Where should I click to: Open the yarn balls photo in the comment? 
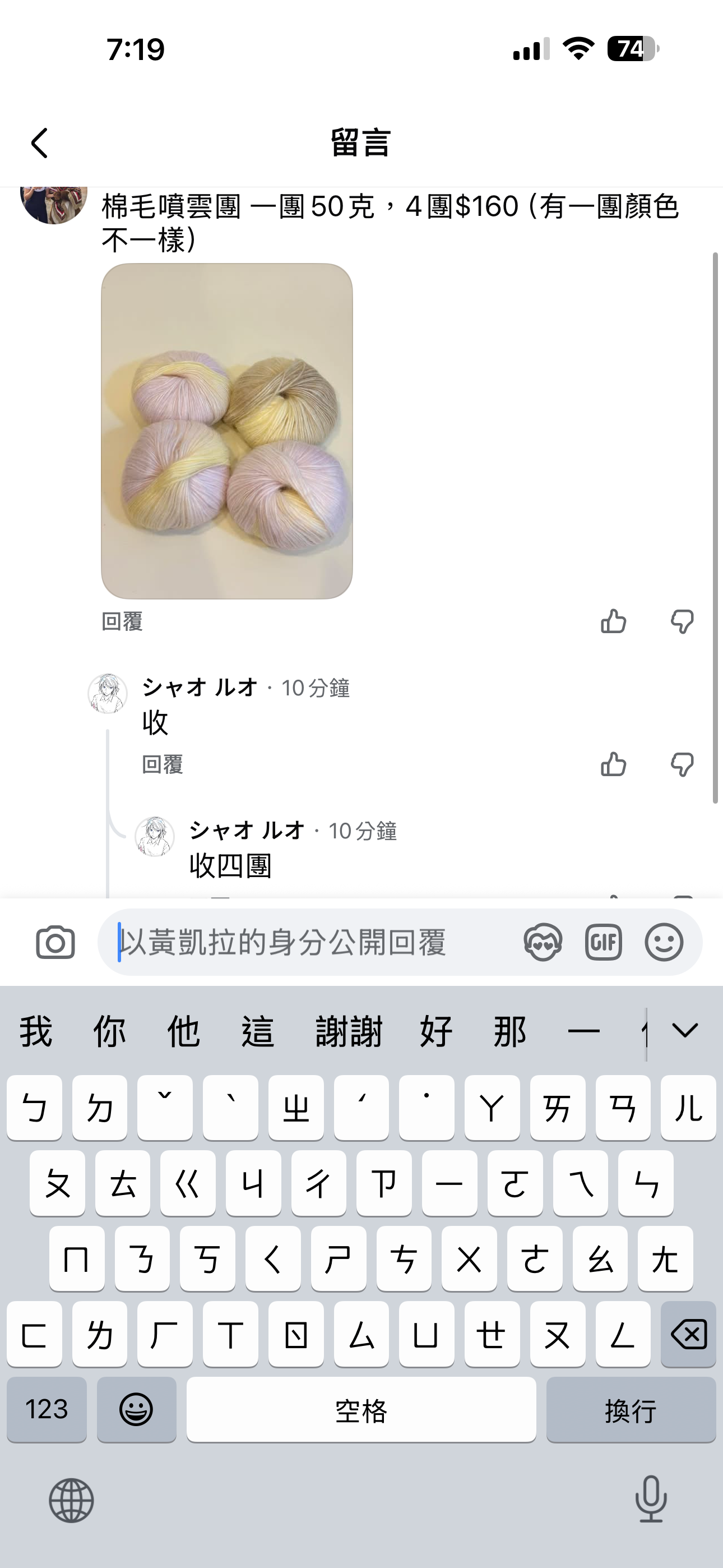[x=227, y=431]
